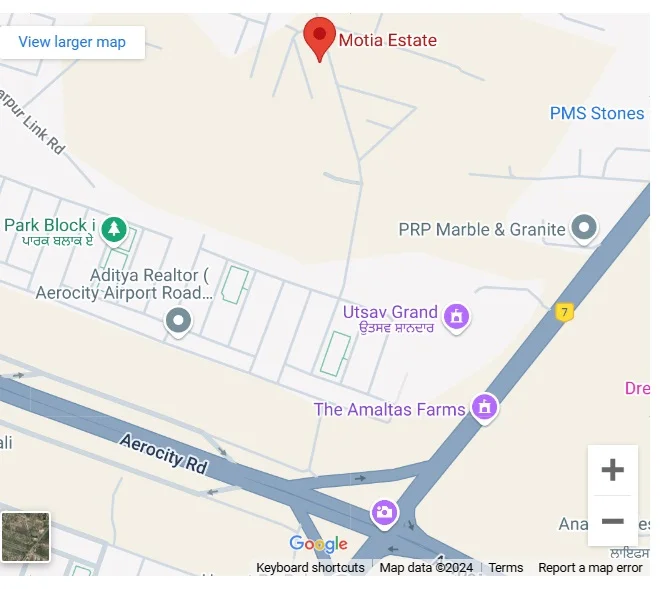Viewport: 663px width, 589px height.
Task: Open the Terms link
Action: point(505,568)
